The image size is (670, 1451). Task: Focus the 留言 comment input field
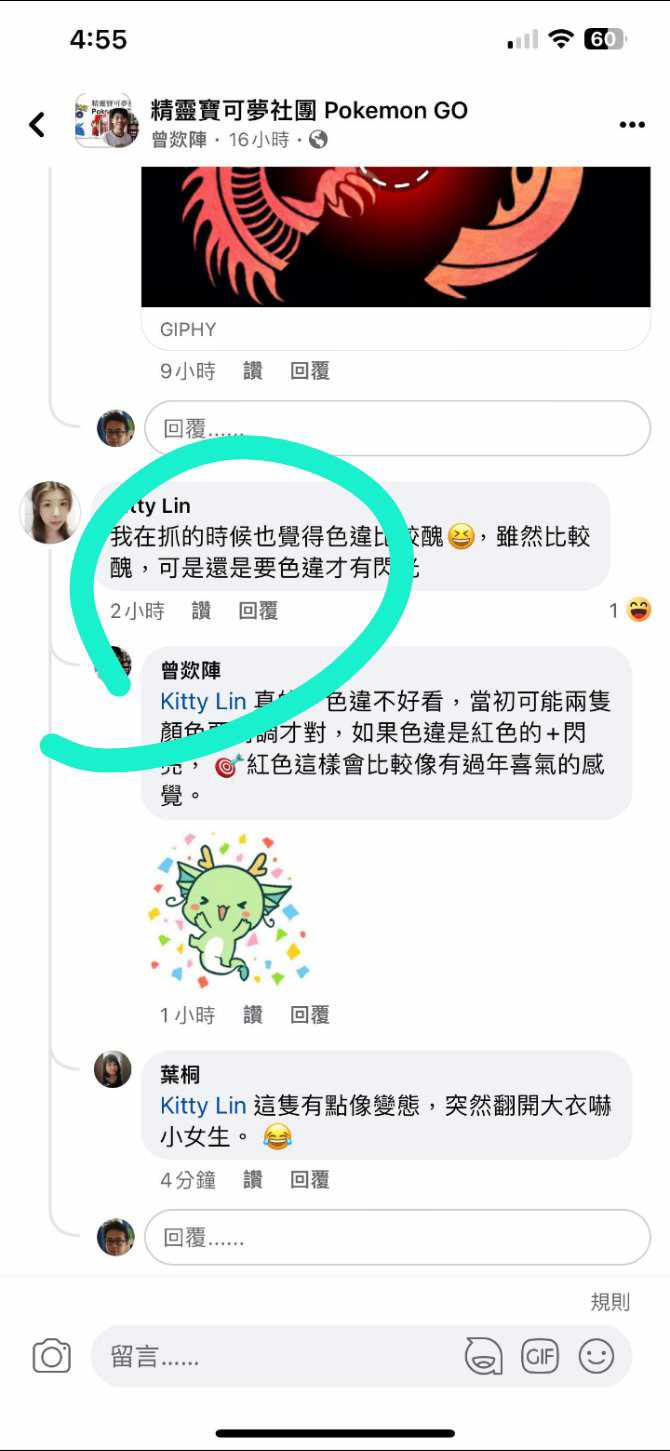270,1356
